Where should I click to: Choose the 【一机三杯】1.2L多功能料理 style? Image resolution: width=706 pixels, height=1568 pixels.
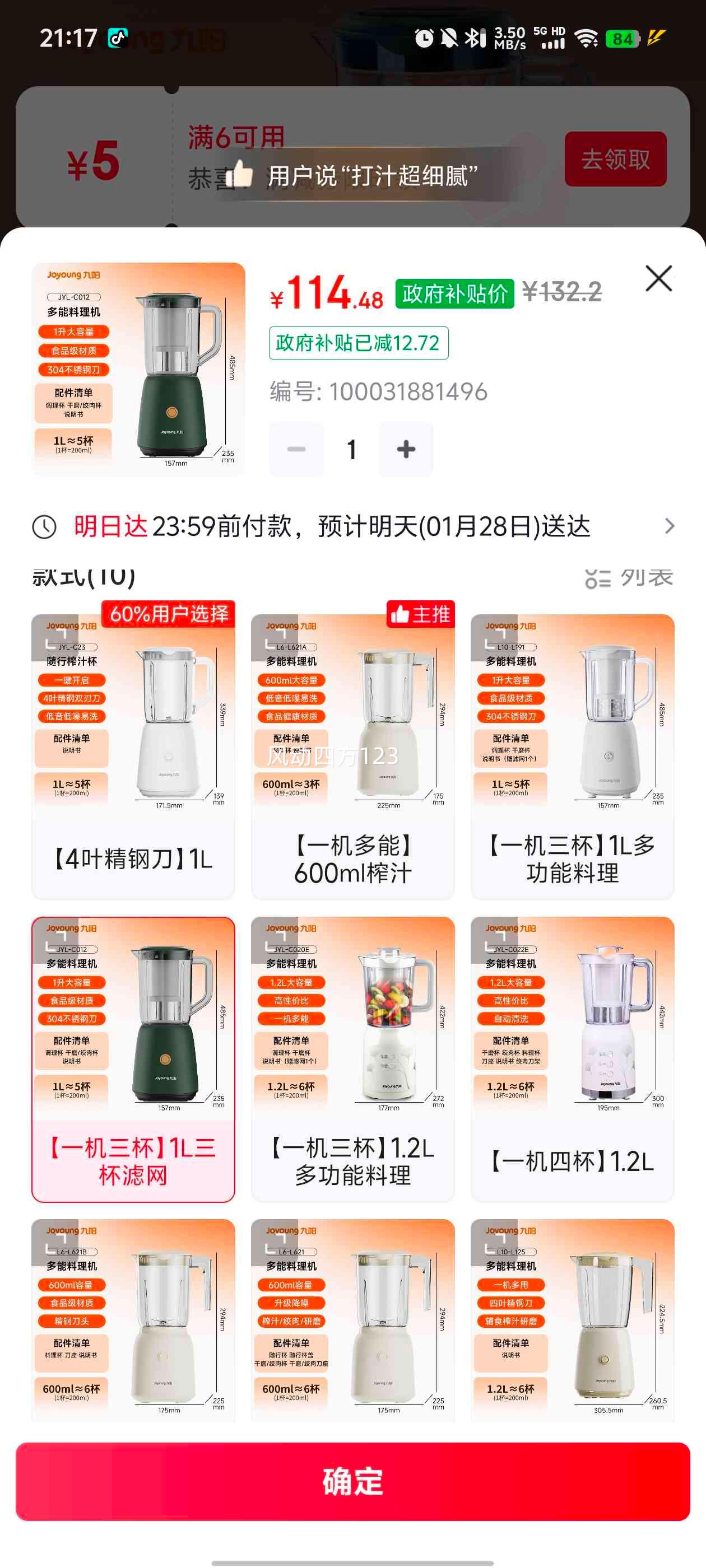coord(352,1058)
